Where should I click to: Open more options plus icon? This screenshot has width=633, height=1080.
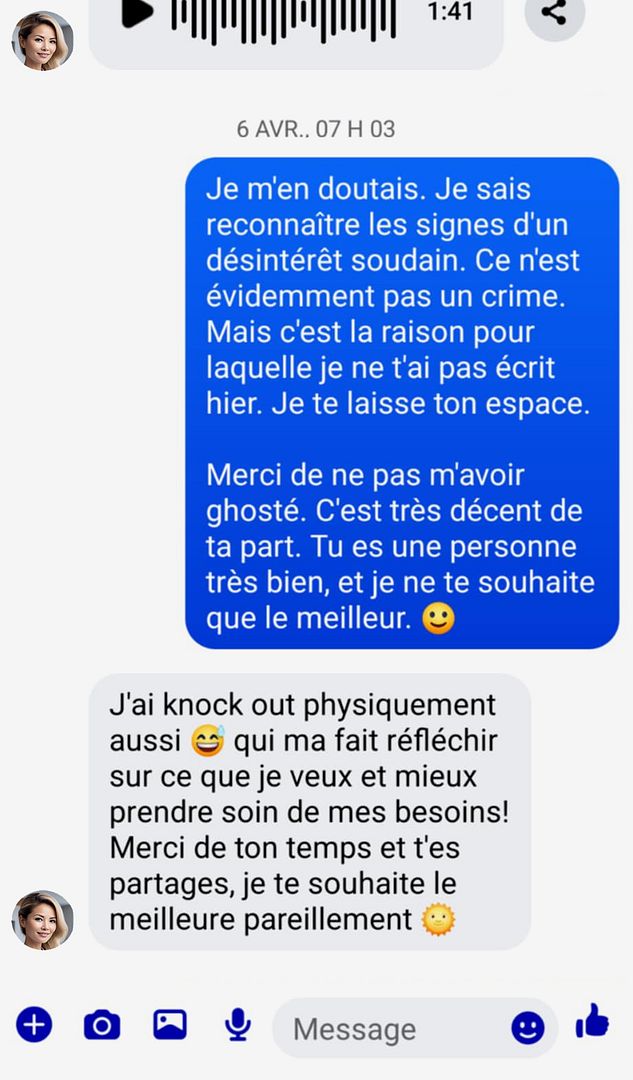34,1025
